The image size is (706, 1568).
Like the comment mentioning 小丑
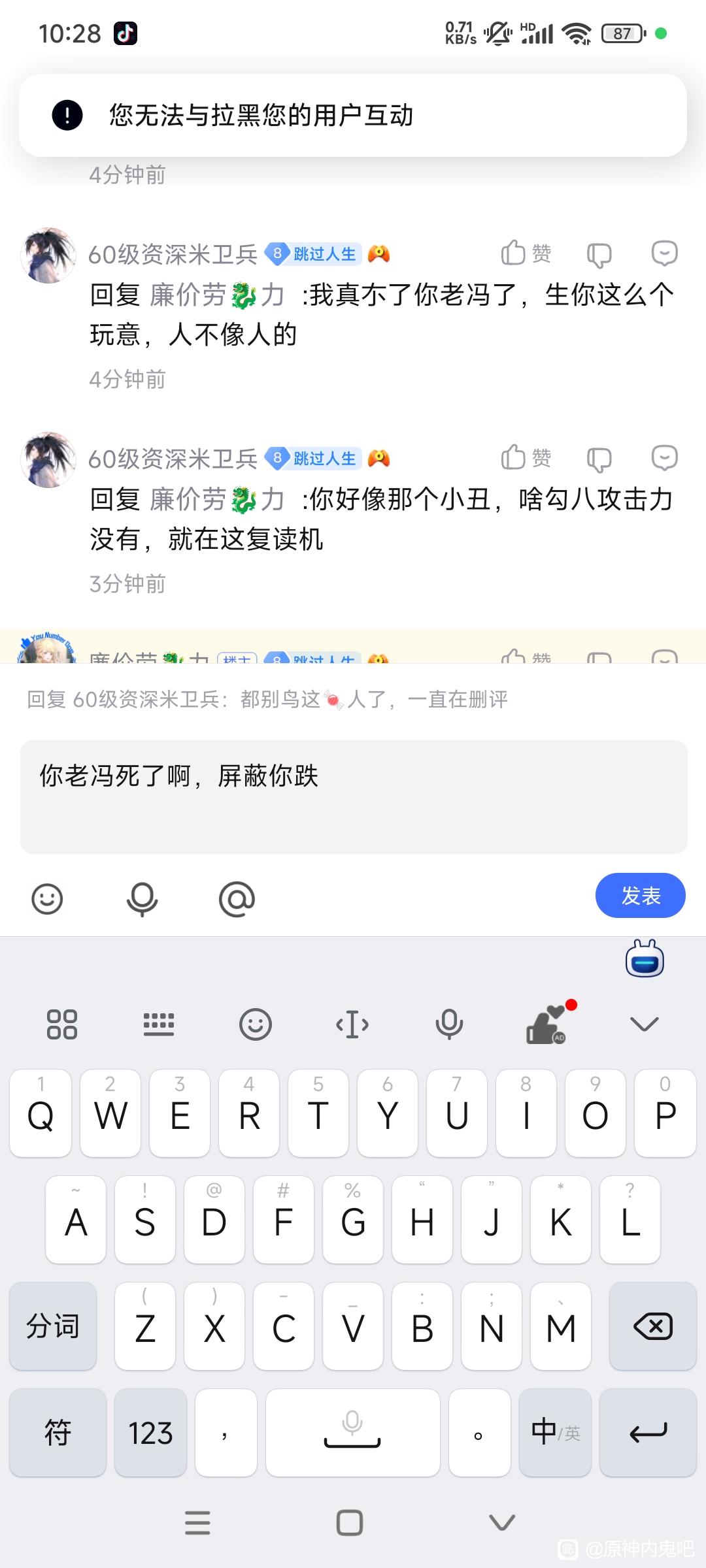[526, 457]
